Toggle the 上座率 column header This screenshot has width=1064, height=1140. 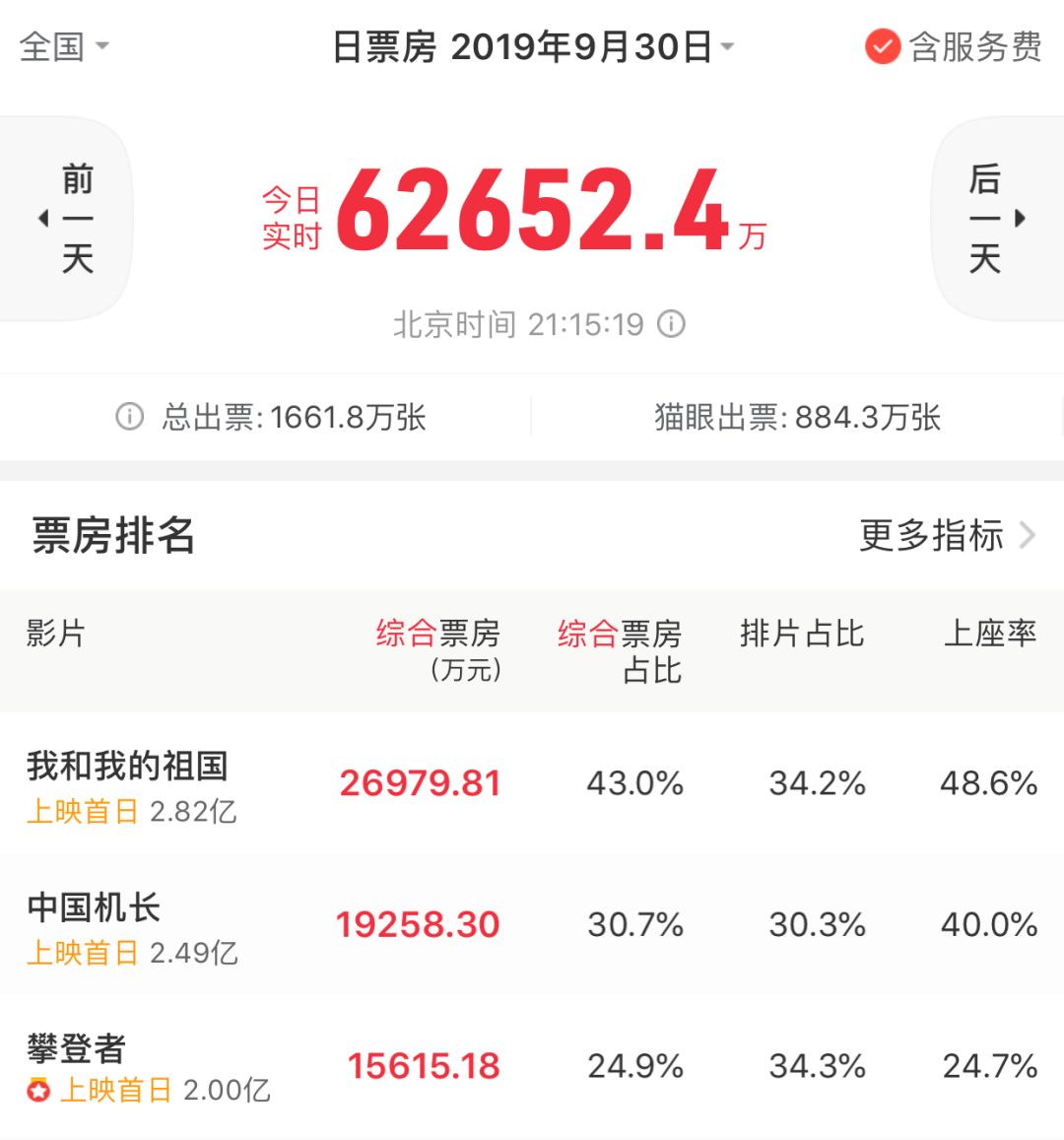tap(991, 636)
